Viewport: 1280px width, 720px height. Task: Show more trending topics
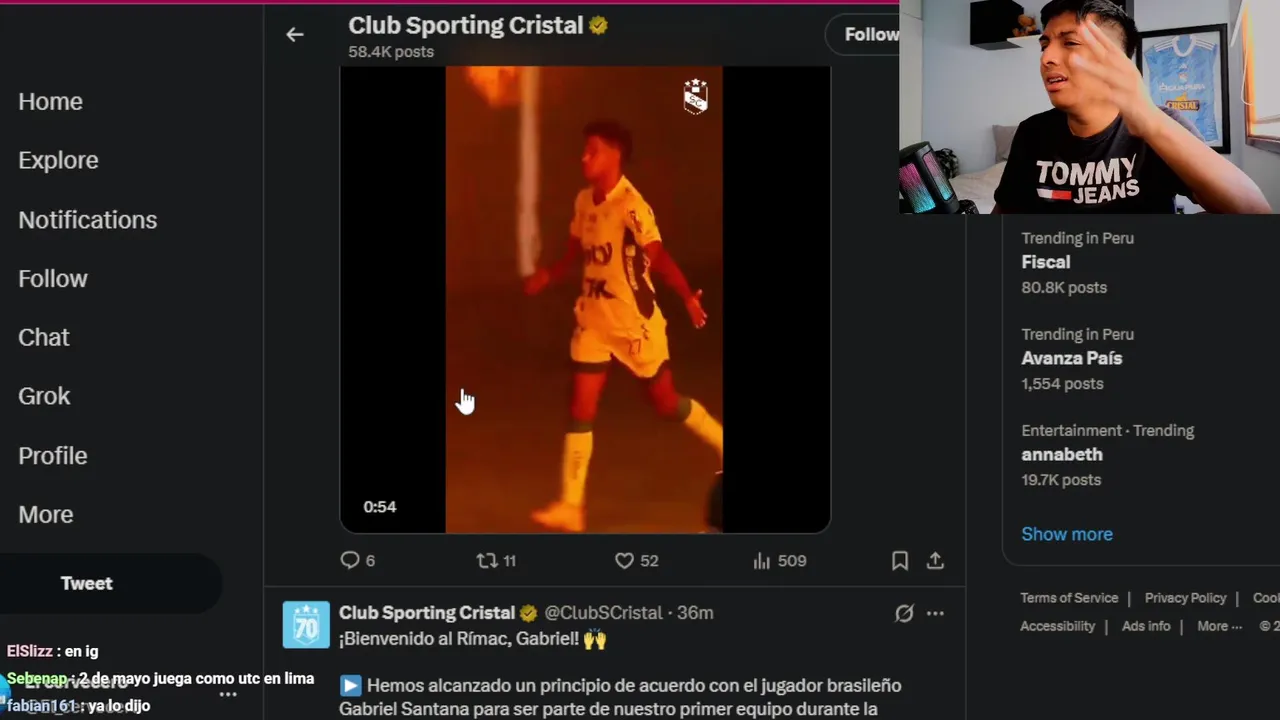pos(1066,534)
